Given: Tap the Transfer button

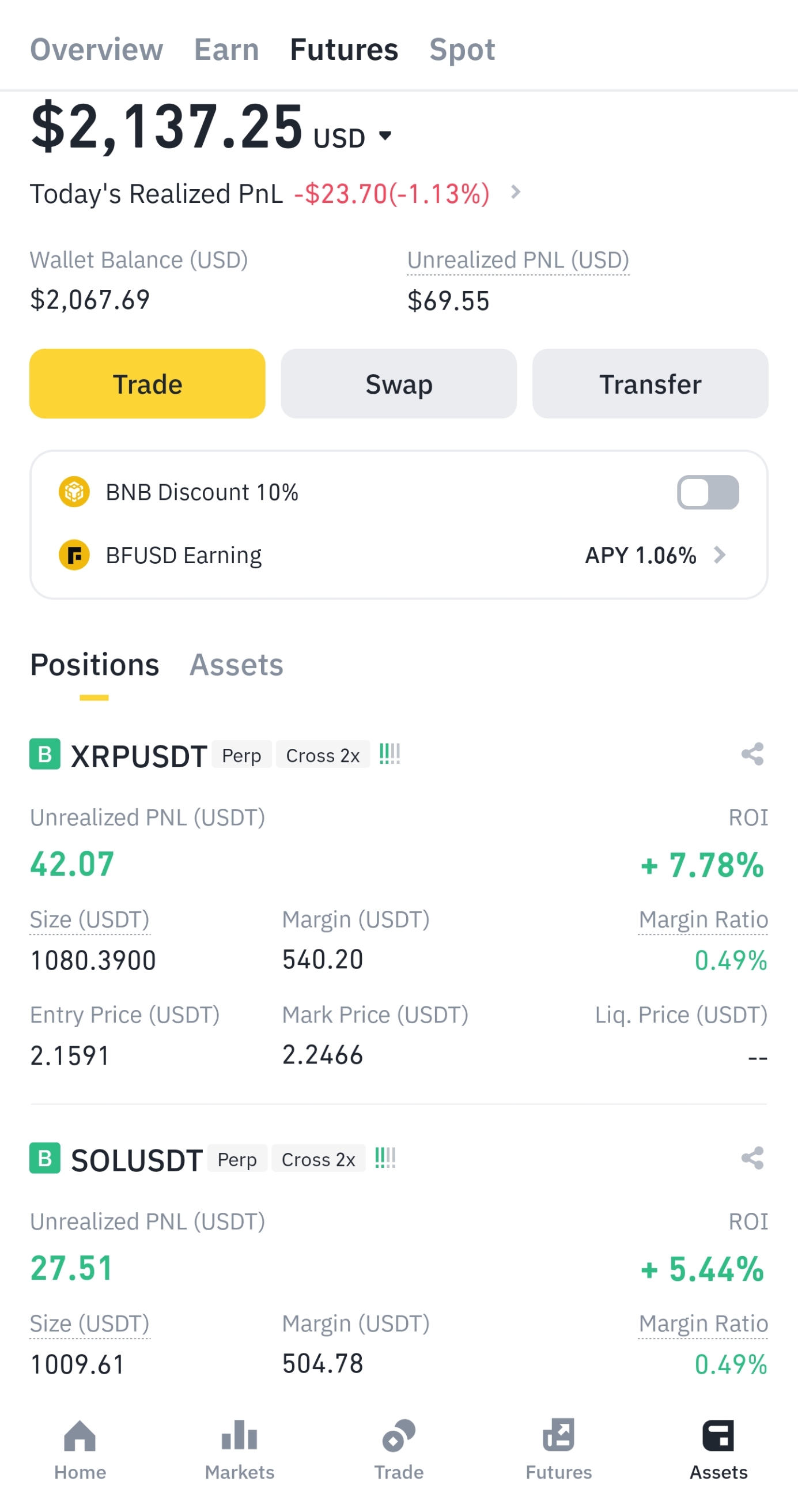Looking at the screenshot, I should click(x=650, y=384).
